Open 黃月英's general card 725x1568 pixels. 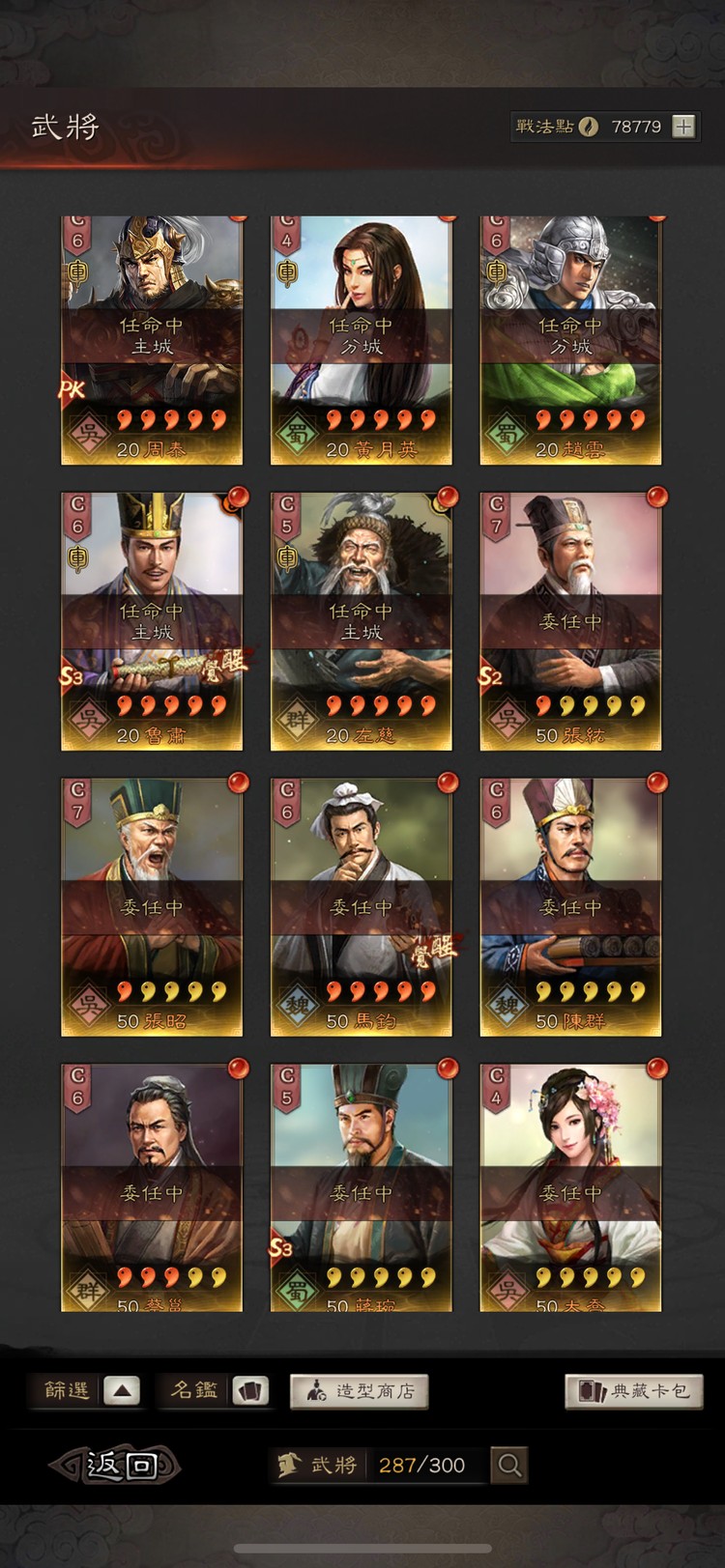(361, 340)
